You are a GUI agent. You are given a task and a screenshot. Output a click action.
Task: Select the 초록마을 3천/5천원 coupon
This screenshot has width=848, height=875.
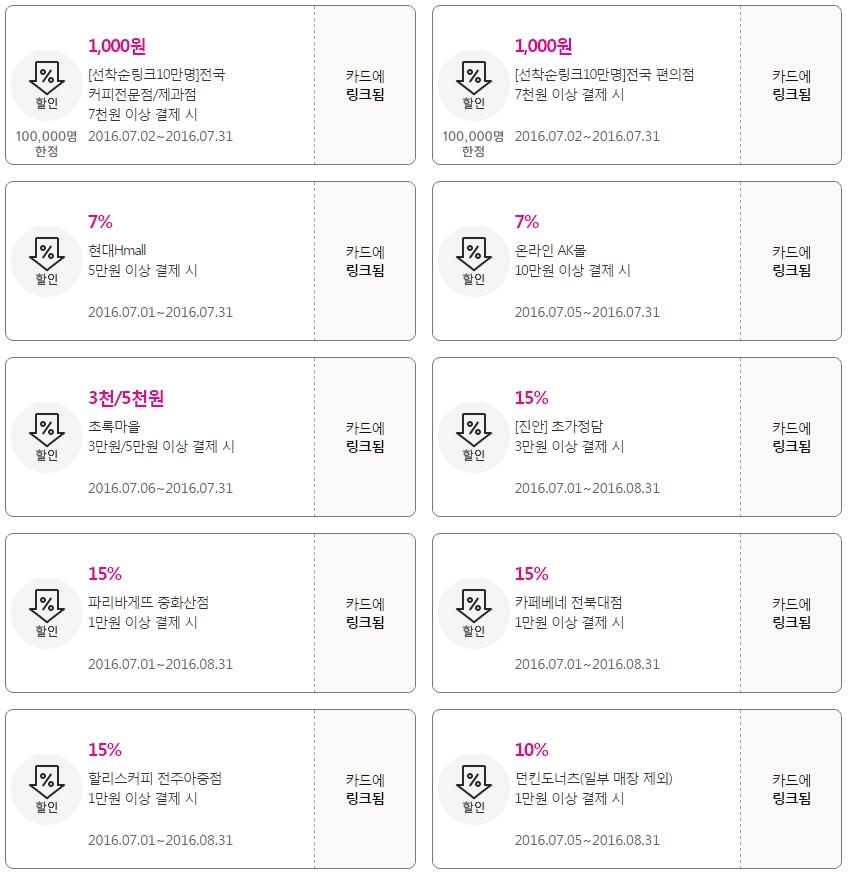210,437
